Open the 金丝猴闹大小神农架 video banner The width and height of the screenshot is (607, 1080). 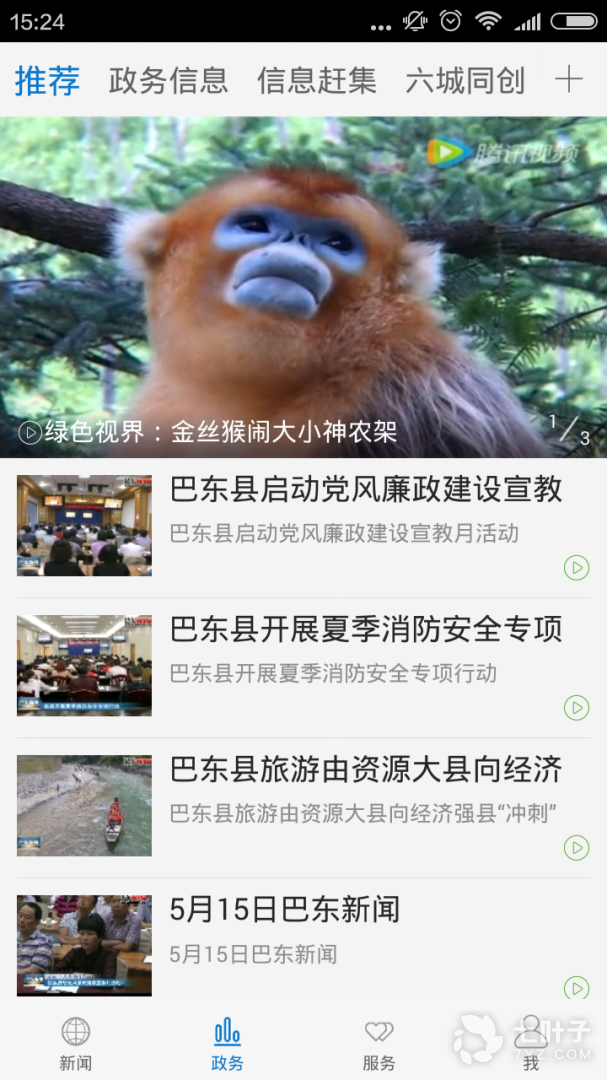point(303,287)
